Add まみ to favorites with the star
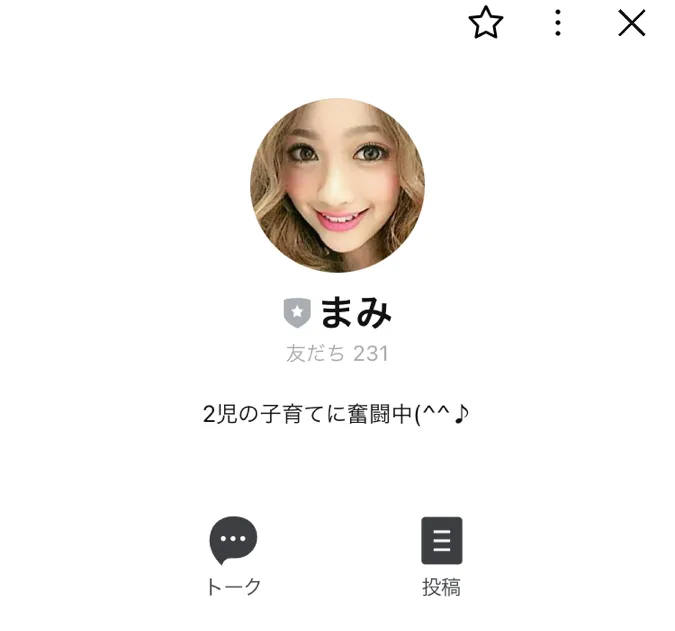 point(486,23)
